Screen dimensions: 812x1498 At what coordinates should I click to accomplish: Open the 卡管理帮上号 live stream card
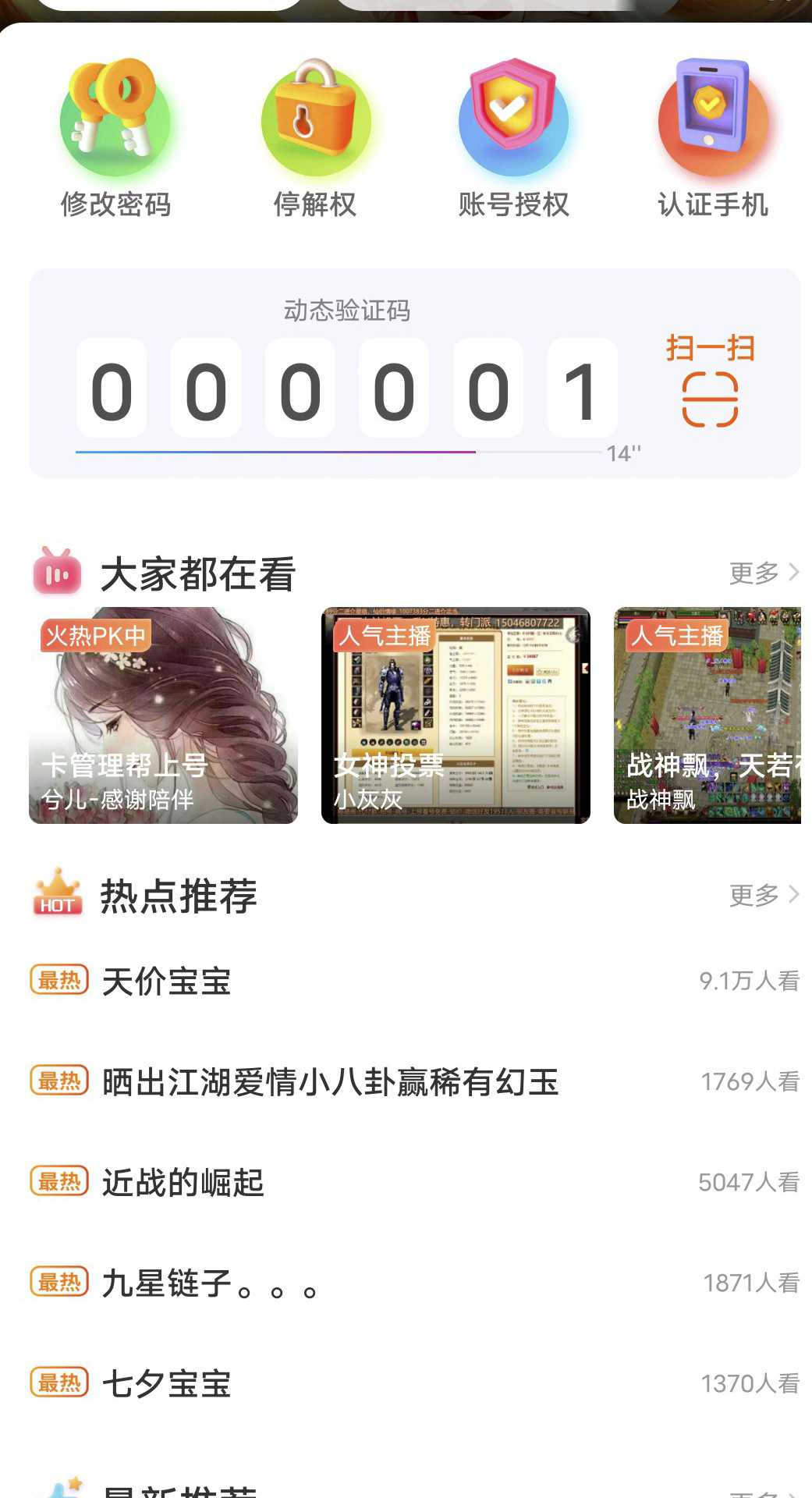163,715
